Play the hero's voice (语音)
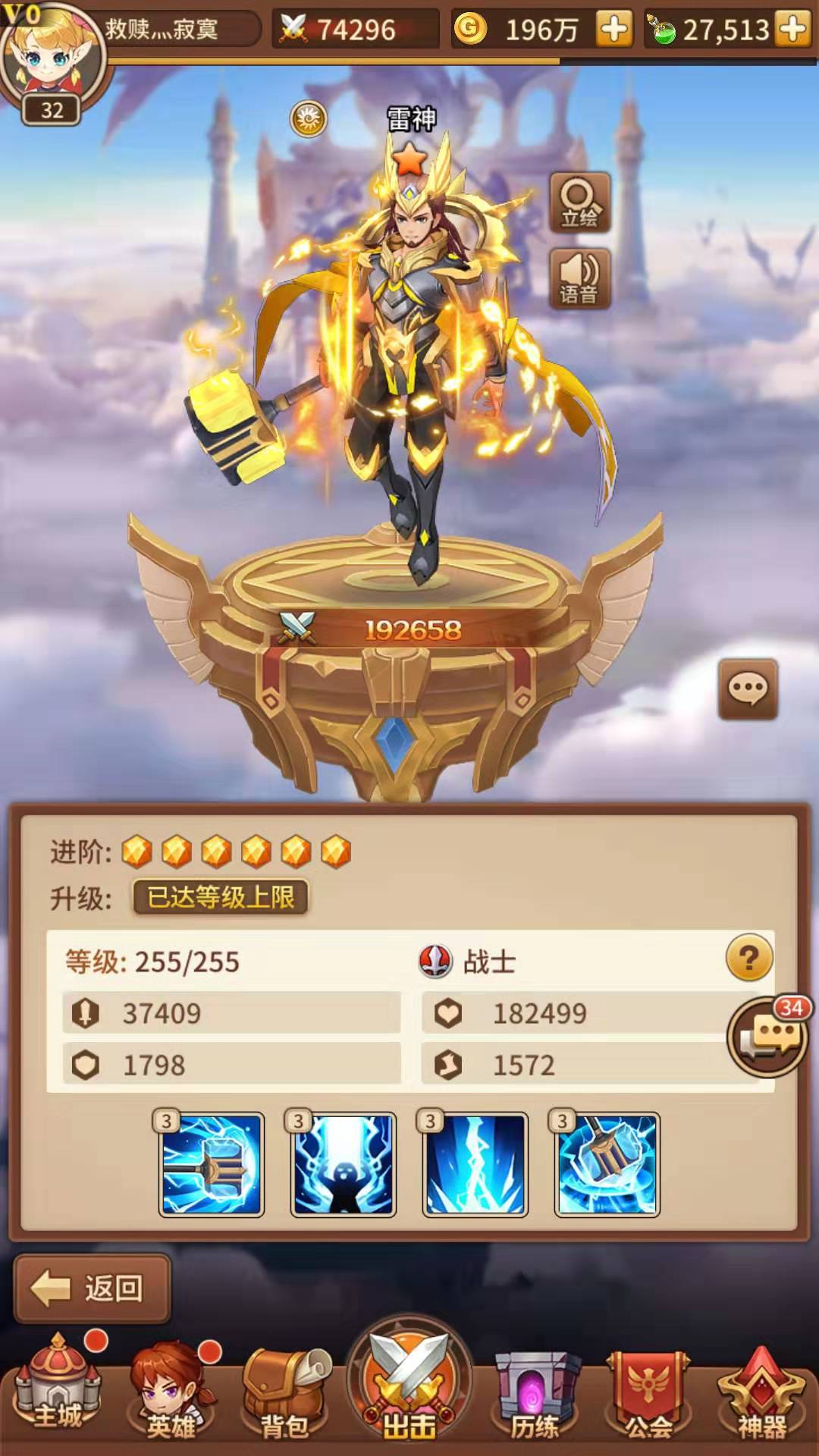This screenshot has width=819, height=1456. tap(579, 278)
